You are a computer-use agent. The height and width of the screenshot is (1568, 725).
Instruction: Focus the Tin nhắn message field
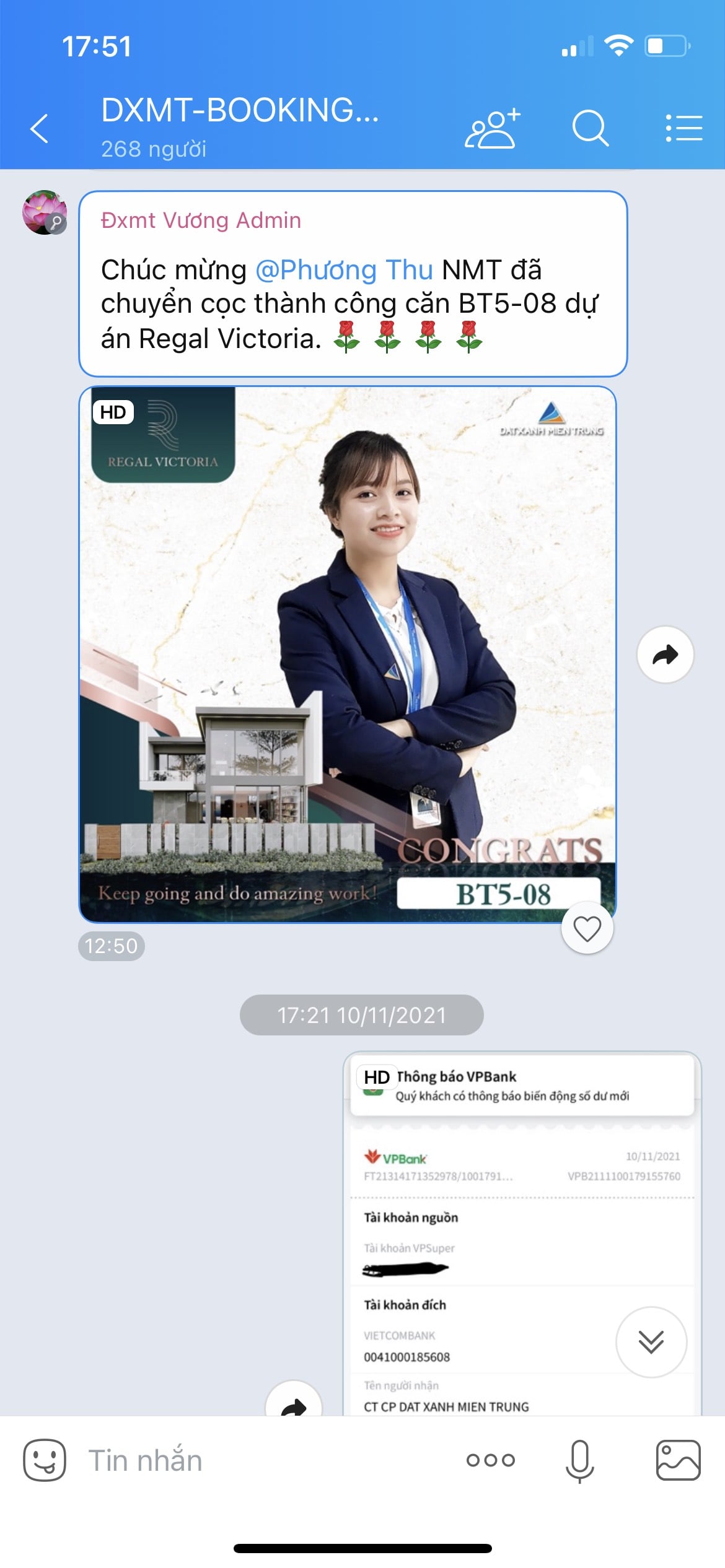(x=260, y=1460)
